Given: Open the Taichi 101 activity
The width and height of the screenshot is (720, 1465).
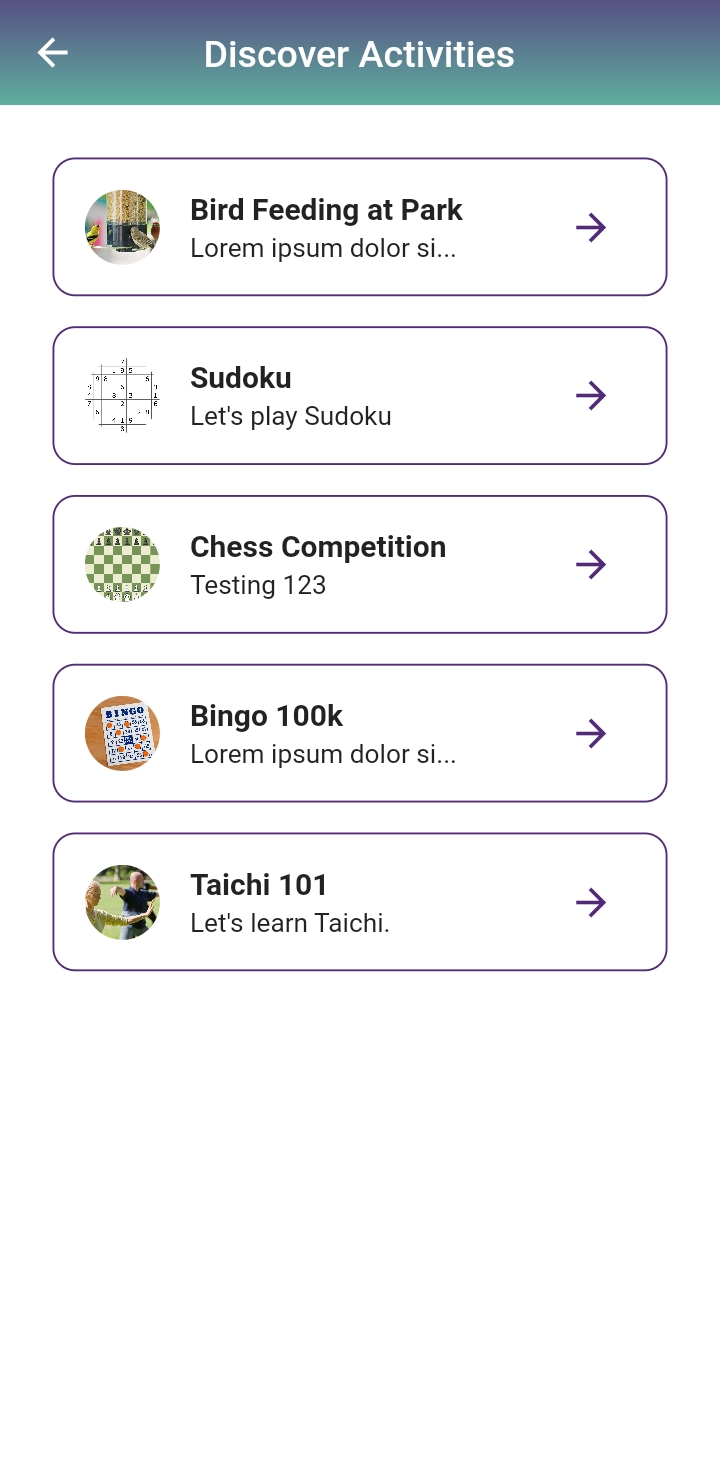Looking at the screenshot, I should point(359,902).
